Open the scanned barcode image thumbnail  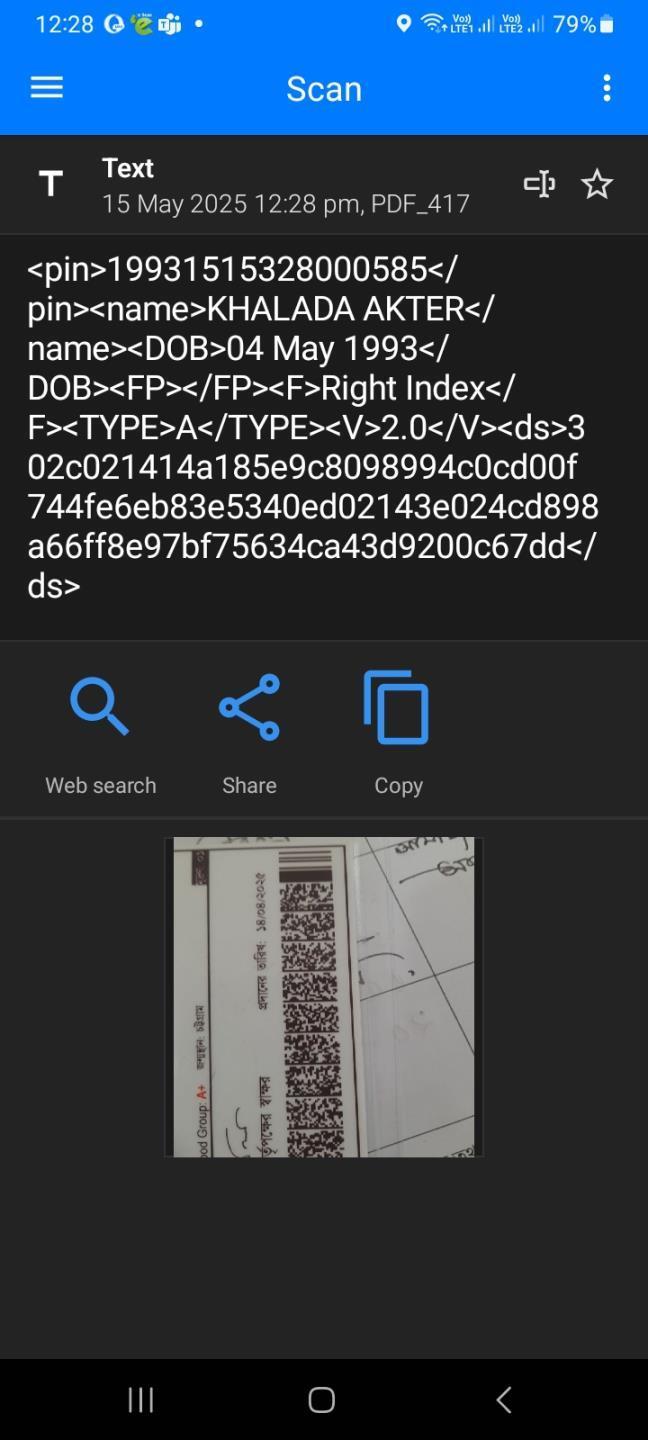click(324, 997)
